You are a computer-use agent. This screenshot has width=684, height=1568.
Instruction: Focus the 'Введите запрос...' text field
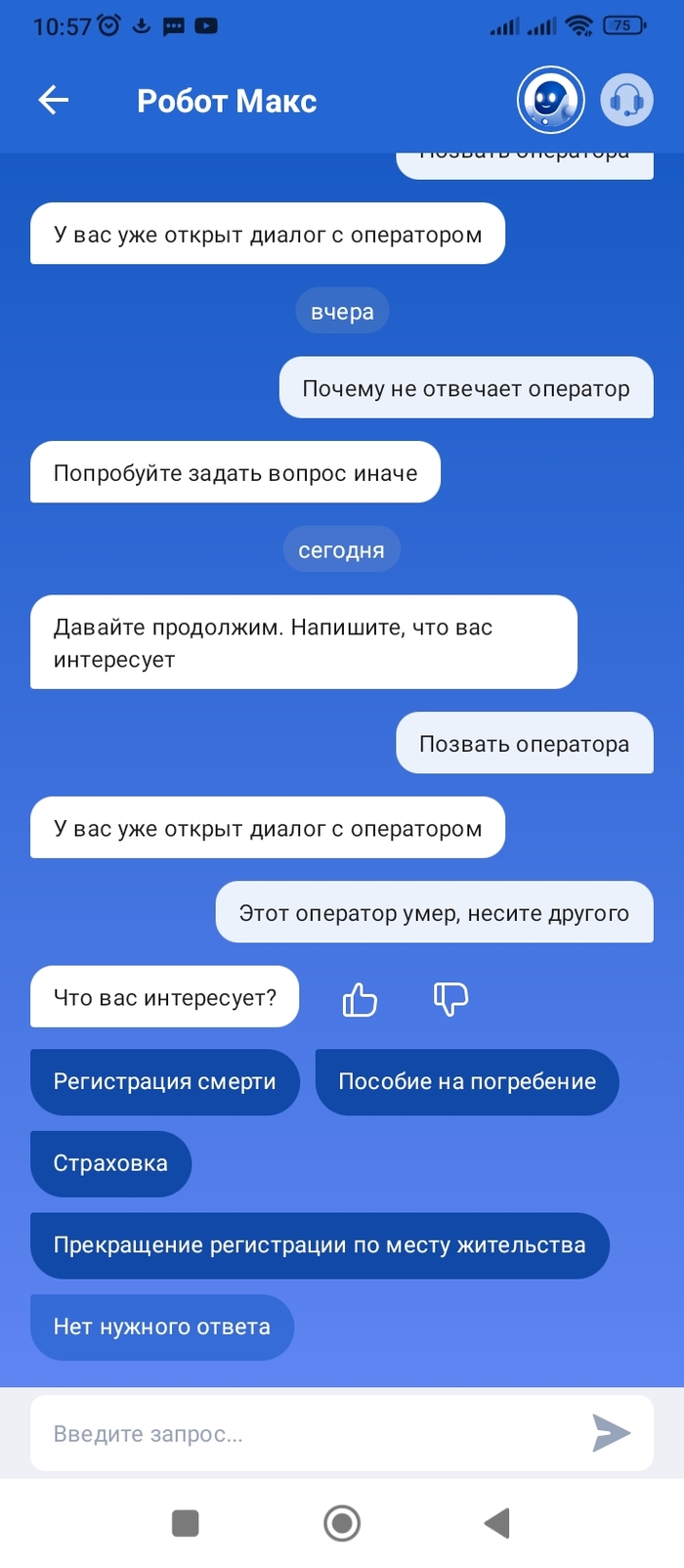[x=303, y=1433]
